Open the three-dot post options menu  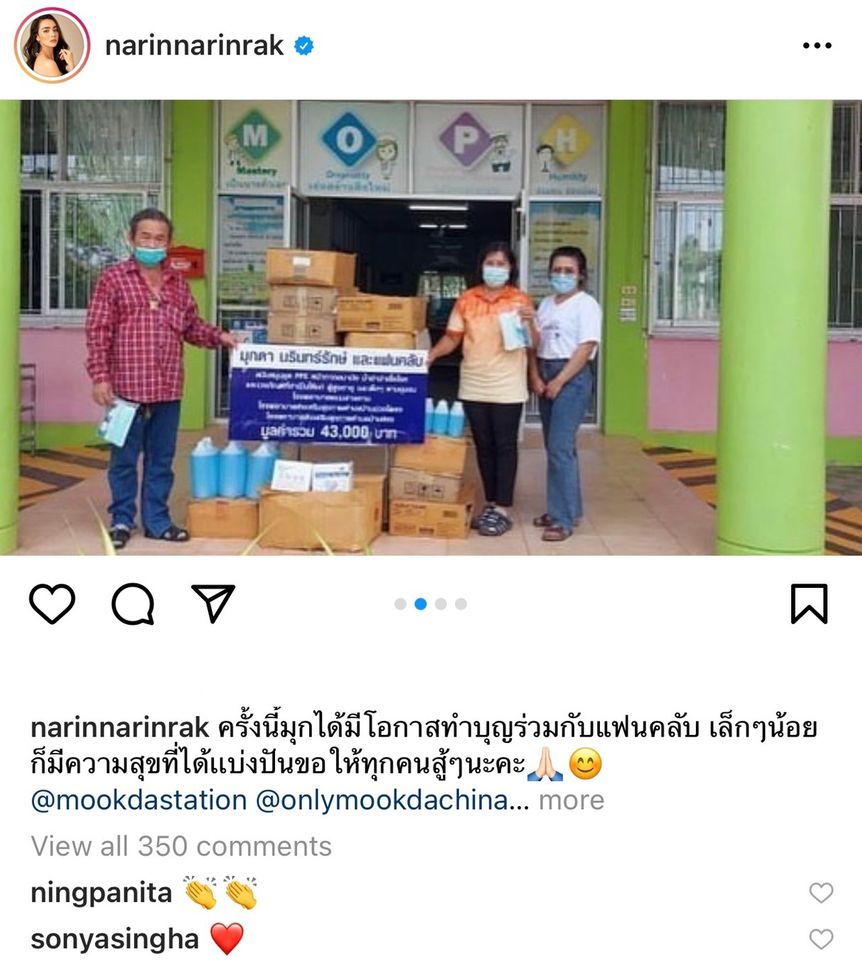tap(817, 46)
